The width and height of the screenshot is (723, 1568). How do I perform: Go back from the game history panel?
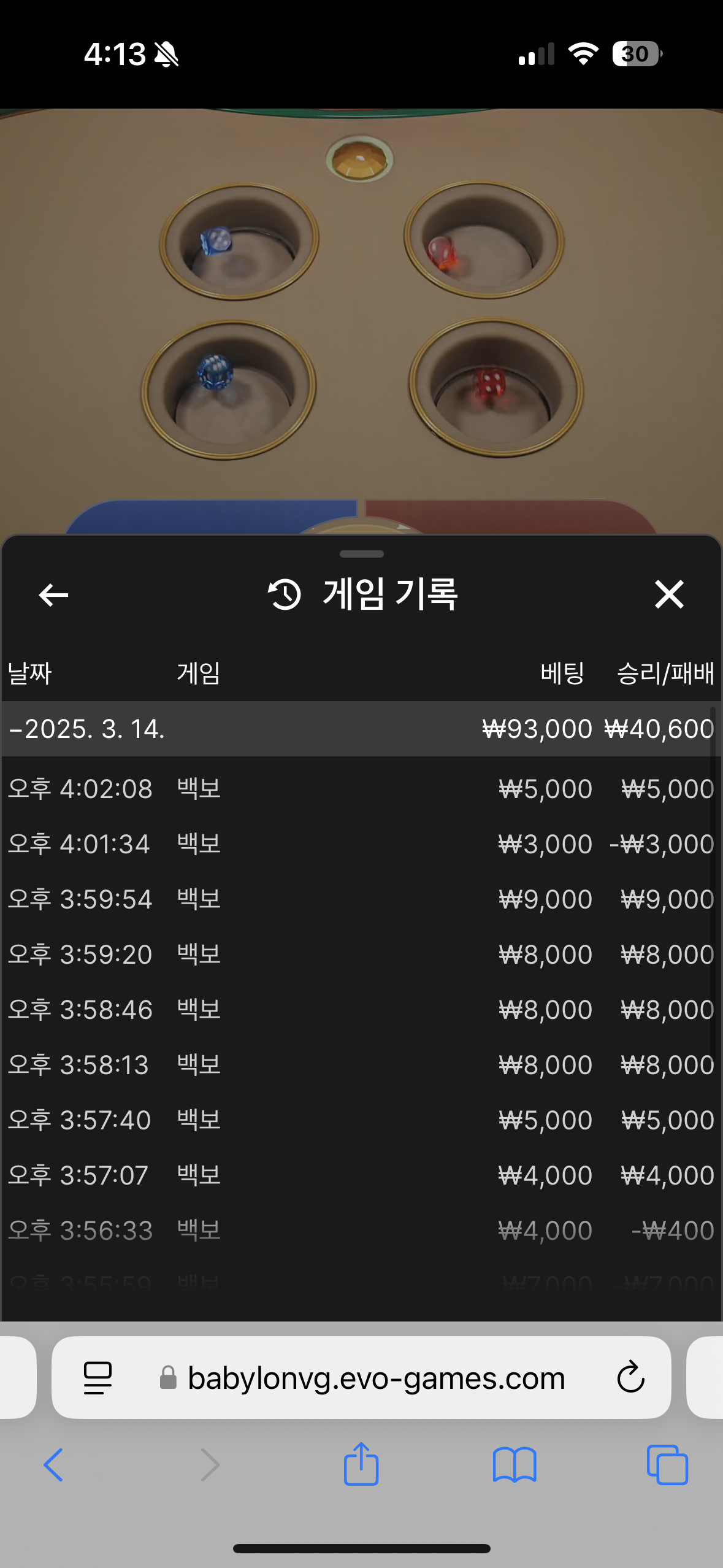tap(53, 594)
